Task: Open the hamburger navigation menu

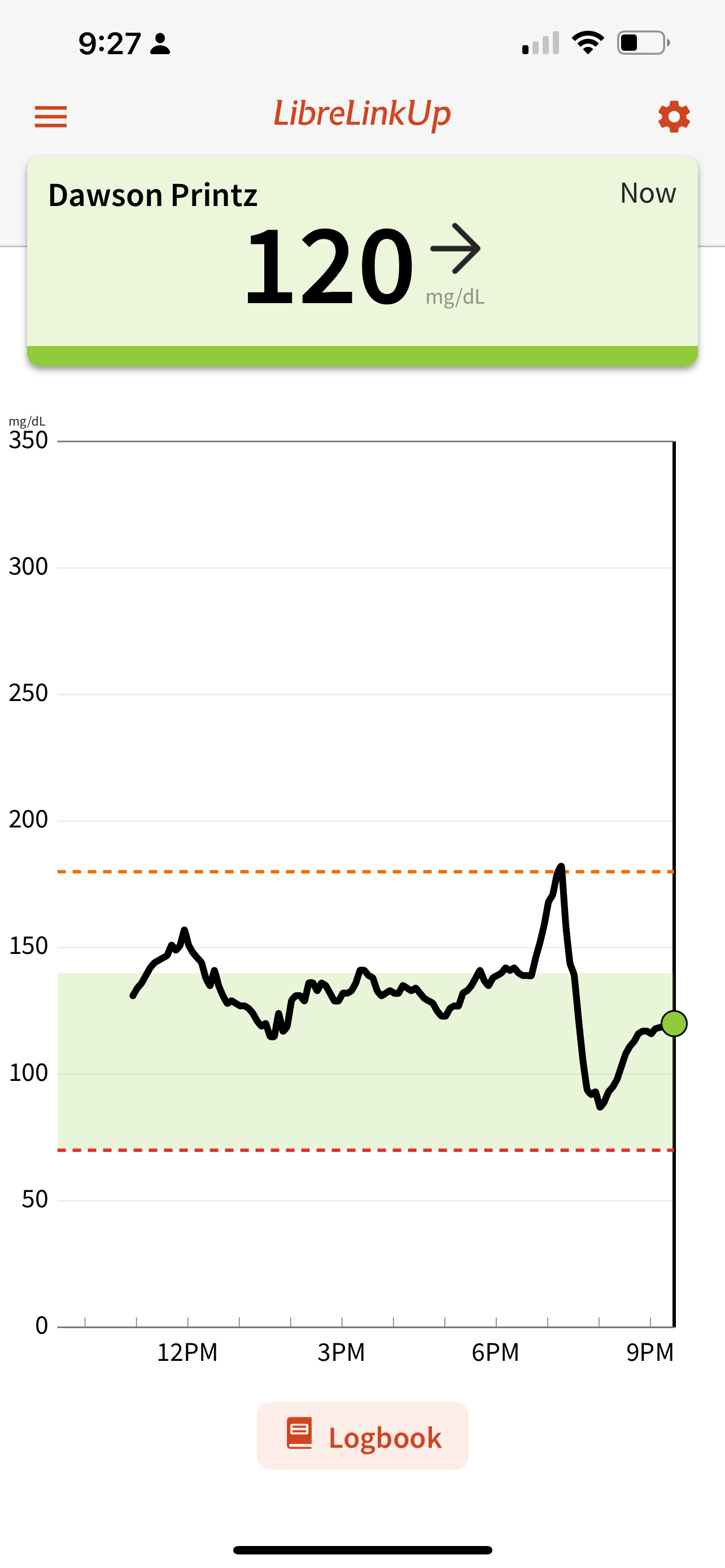Action: pos(50,116)
